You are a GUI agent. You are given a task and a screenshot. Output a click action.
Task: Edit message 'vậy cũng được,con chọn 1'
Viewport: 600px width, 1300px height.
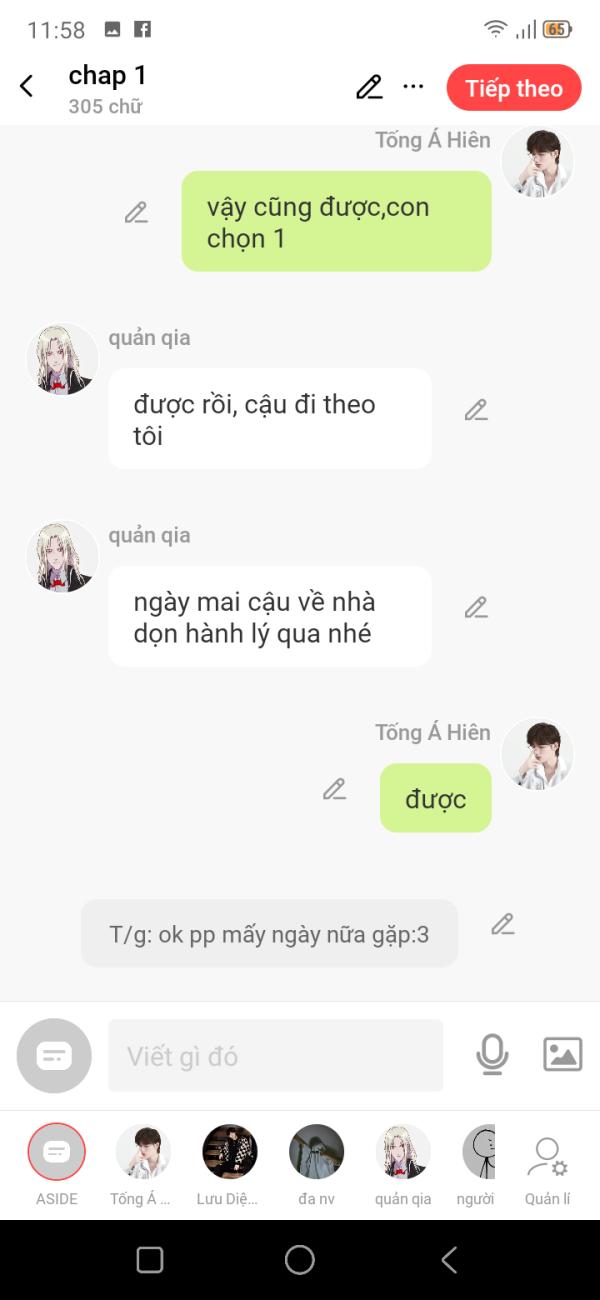point(136,212)
